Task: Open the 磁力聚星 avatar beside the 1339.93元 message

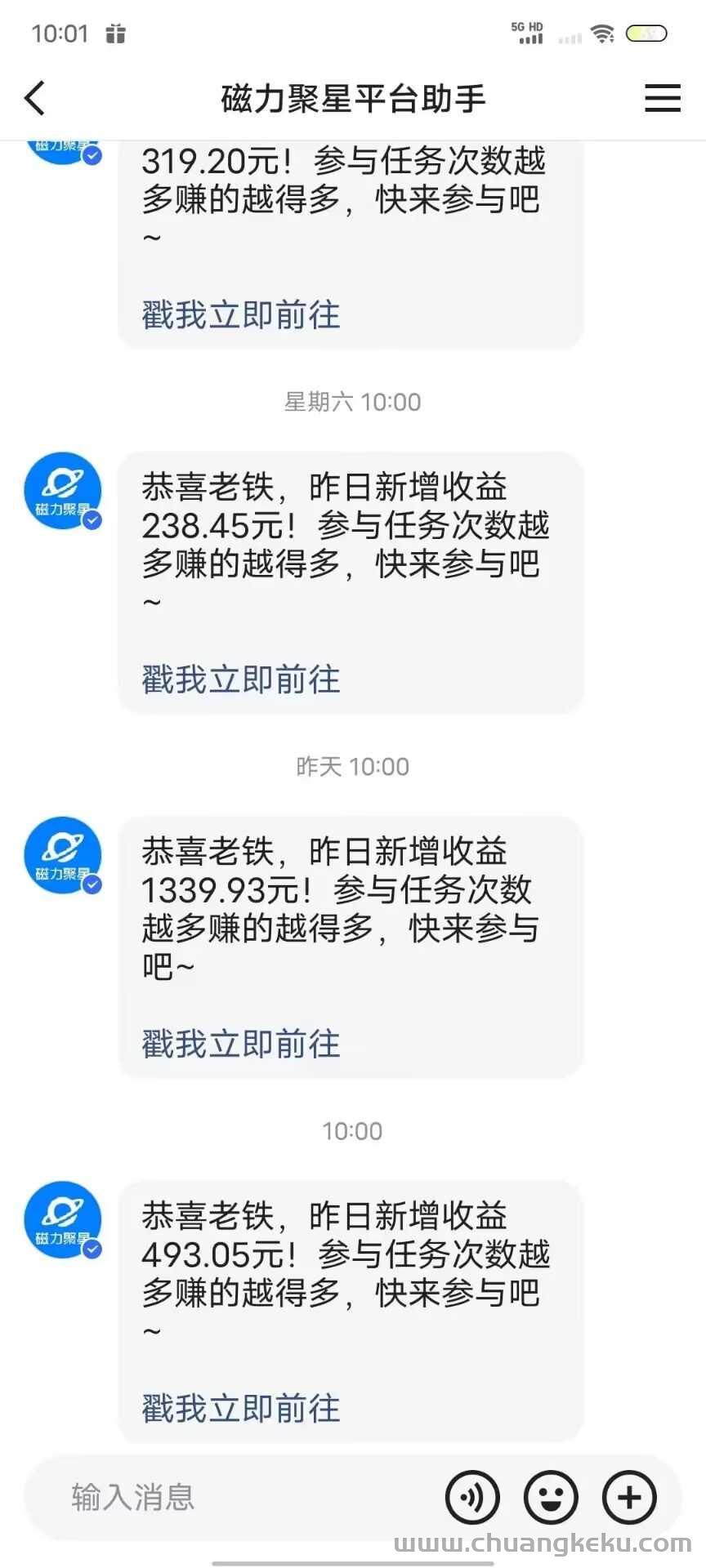Action: [63, 855]
